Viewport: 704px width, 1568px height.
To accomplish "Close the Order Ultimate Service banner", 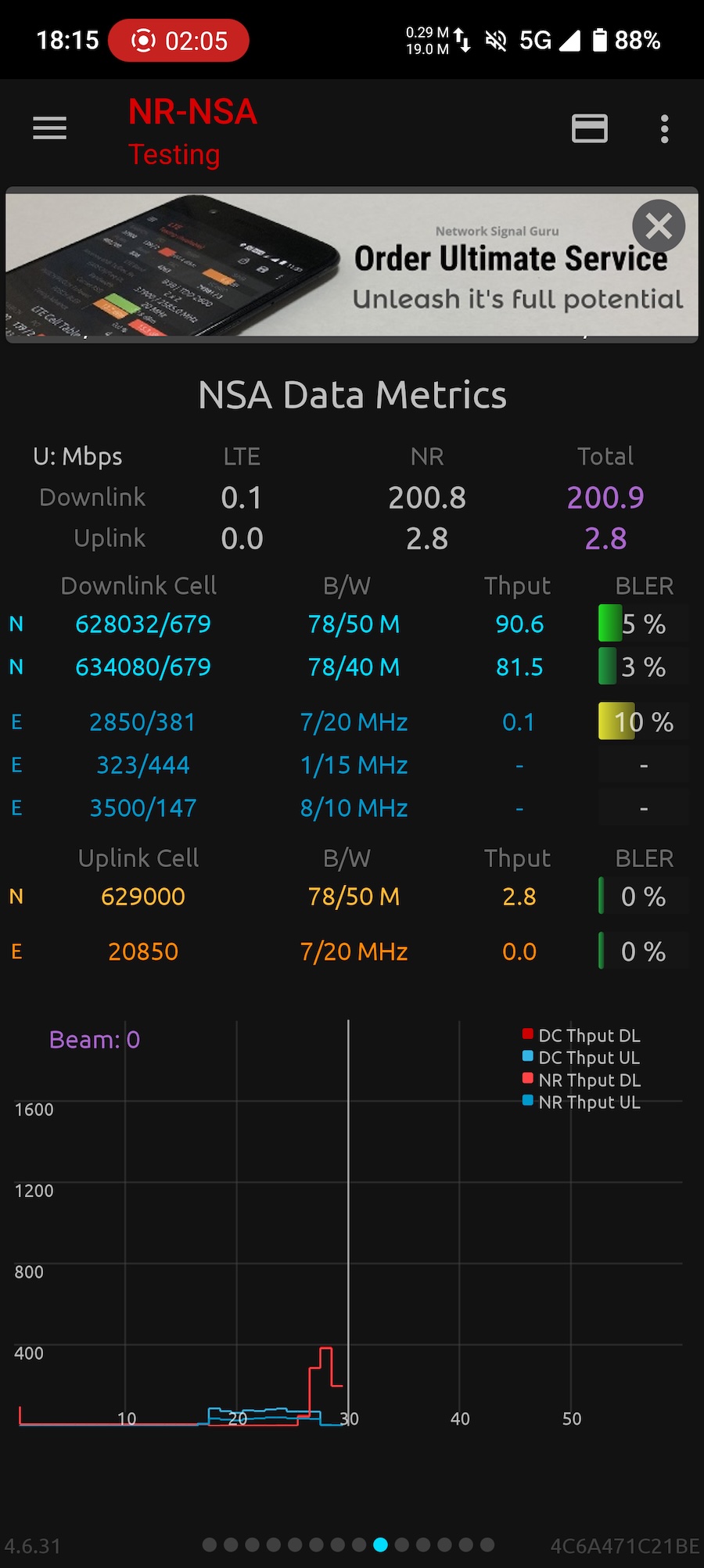I will click(x=659, y=227).
